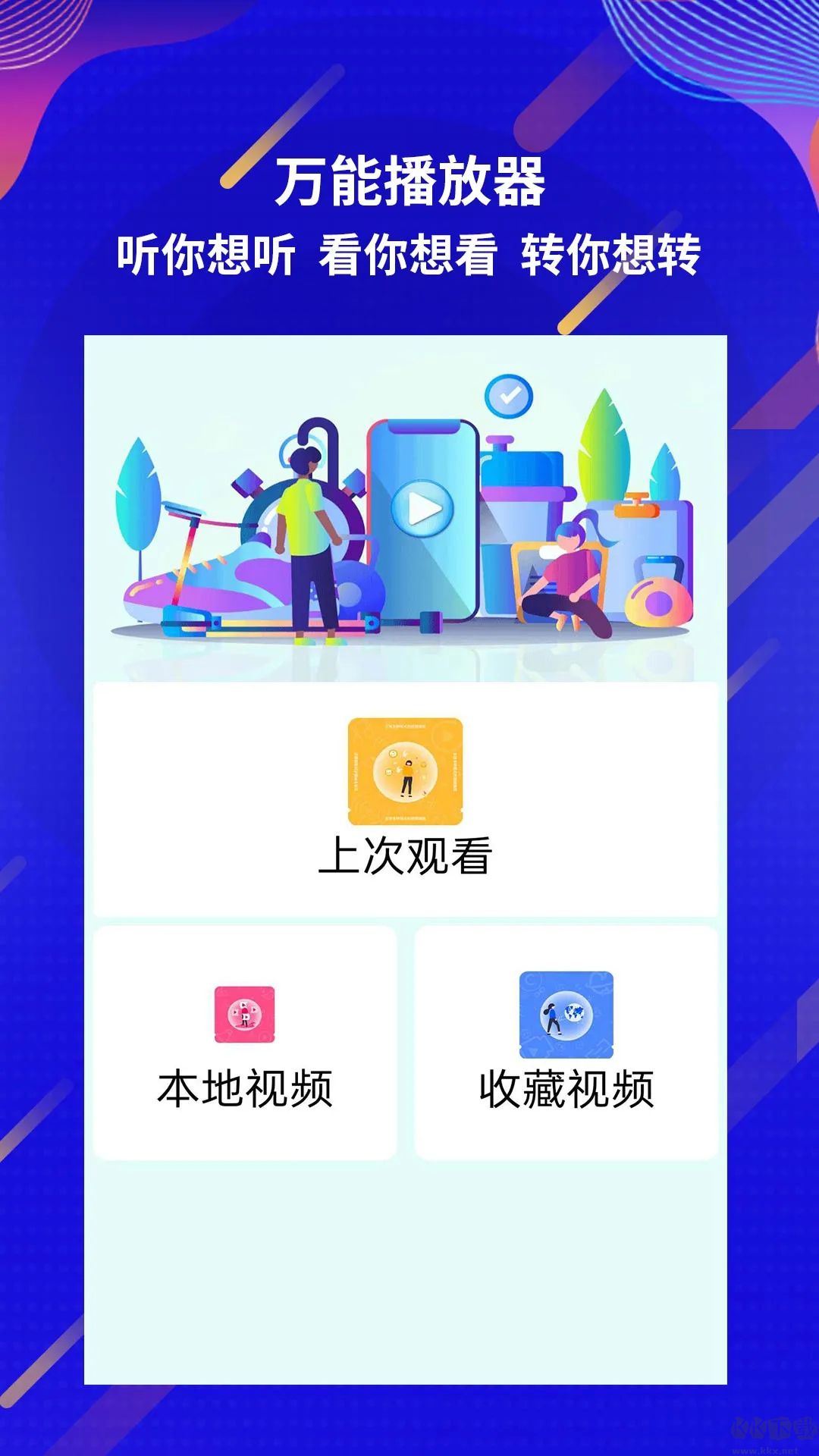
Task: Click the play button on the phone illustration
Action: (x=425, y=510)
